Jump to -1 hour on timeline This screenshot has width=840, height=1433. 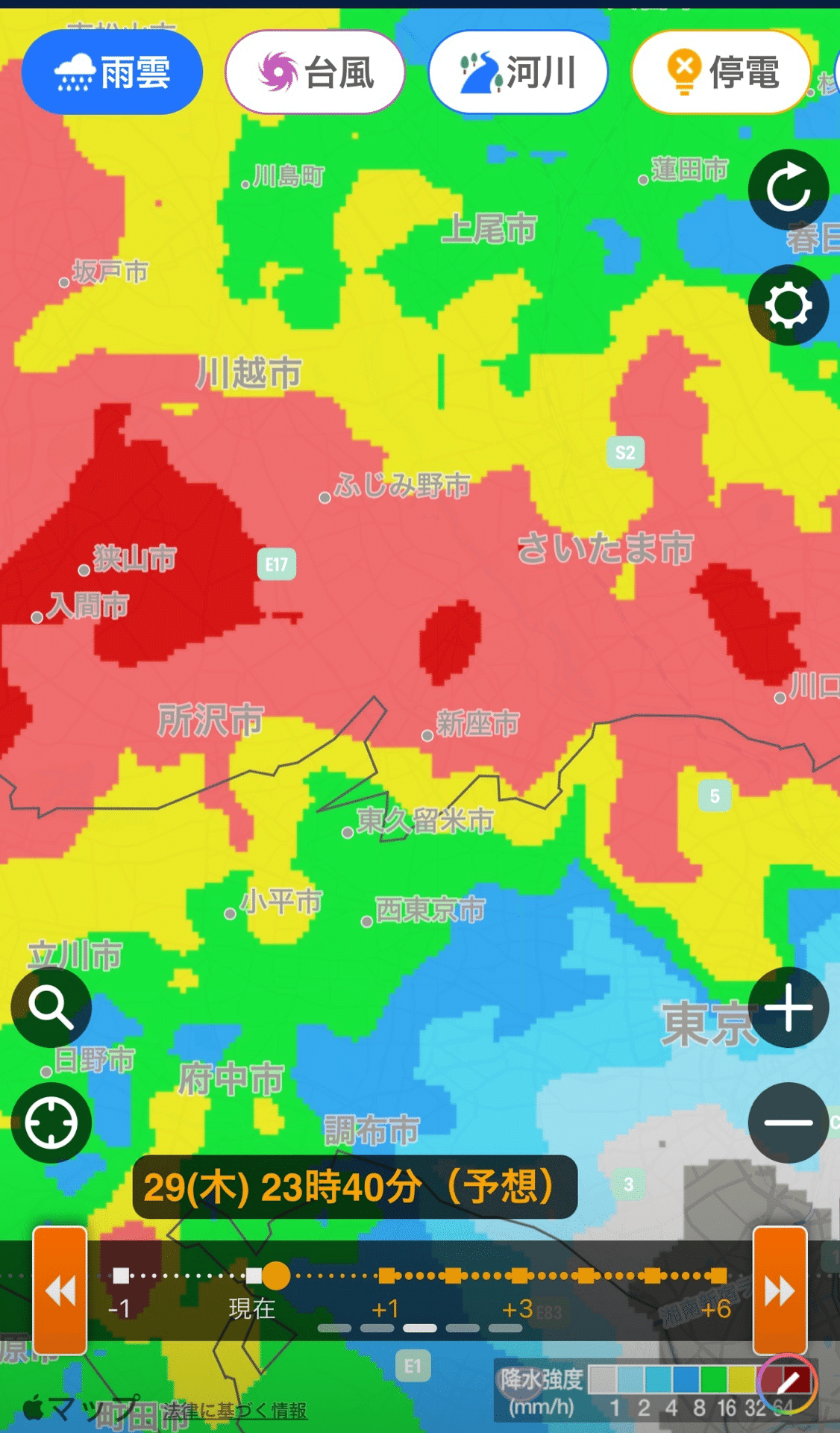pos(121,1276)
